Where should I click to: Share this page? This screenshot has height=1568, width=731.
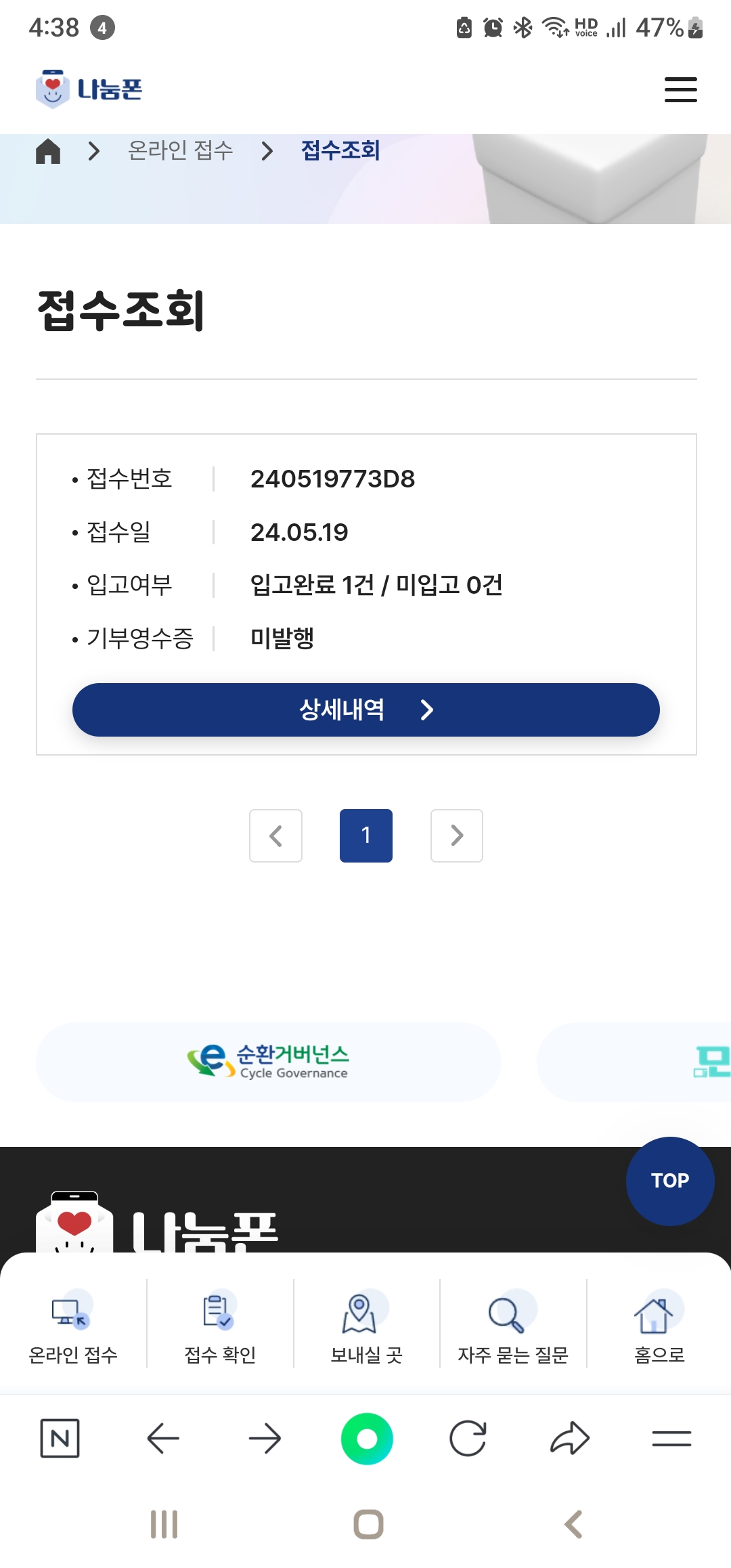pos(570,1438)
